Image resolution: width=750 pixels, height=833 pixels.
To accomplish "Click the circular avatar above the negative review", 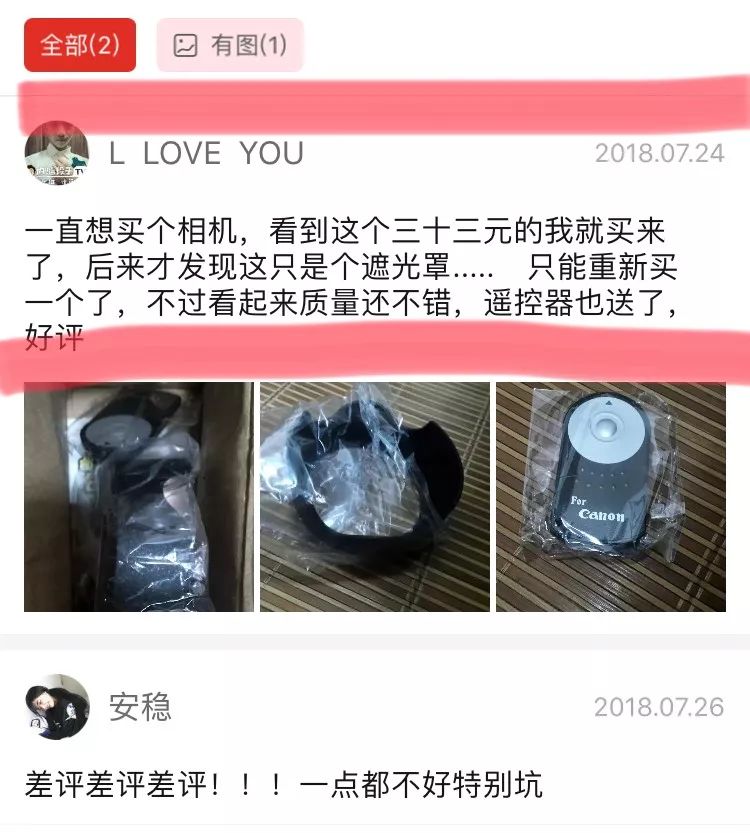I will pyautogui.click(x=58, y=703).
